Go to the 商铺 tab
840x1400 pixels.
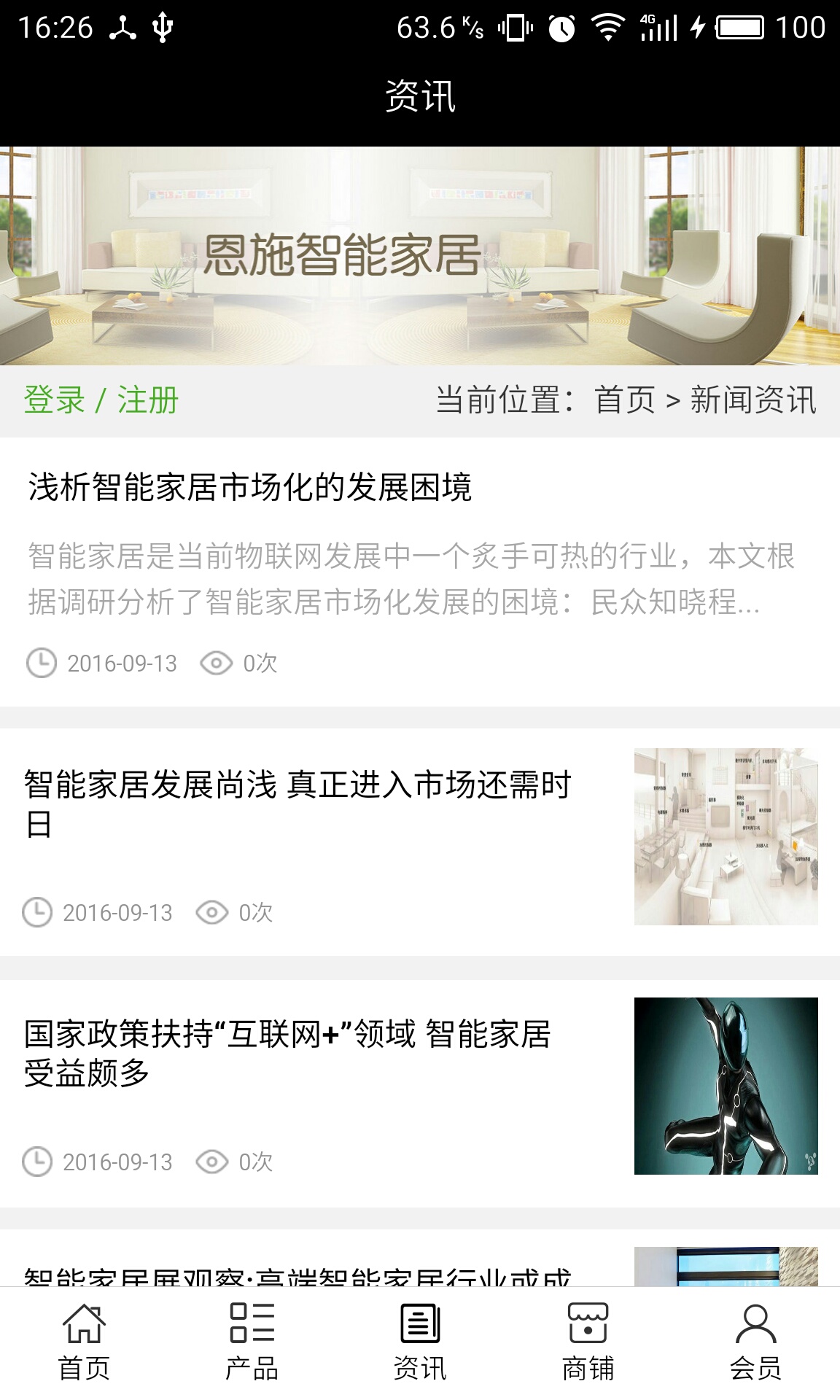point(588,1343)
